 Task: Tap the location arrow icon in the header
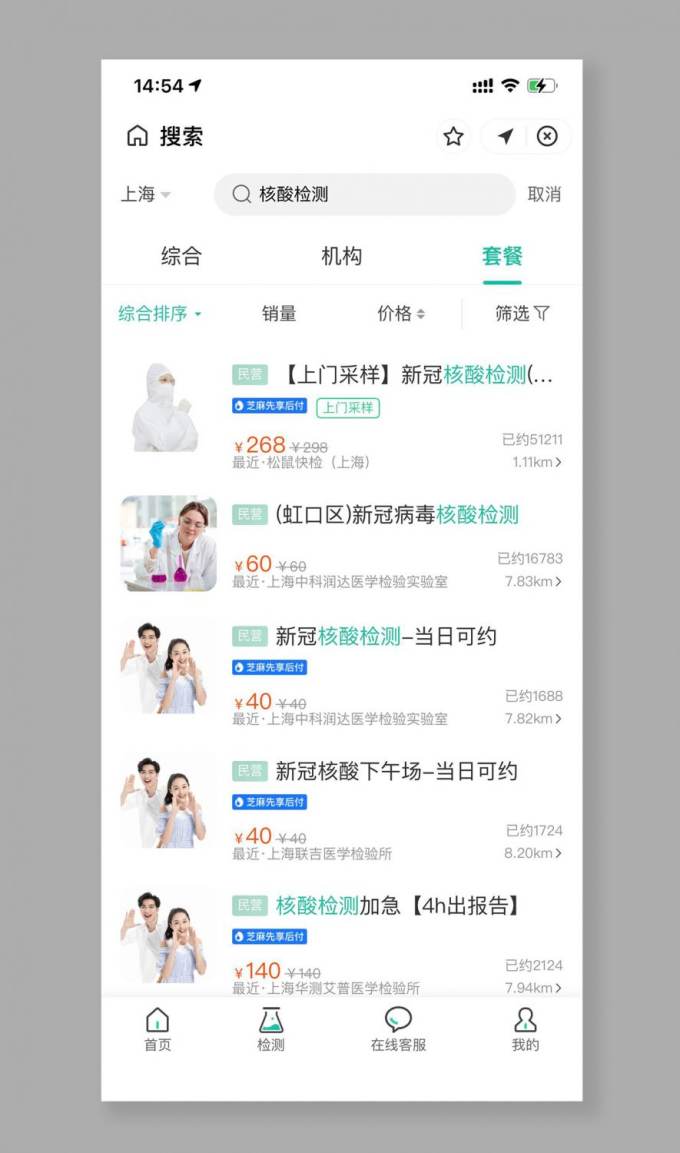(x=505, y=137)
